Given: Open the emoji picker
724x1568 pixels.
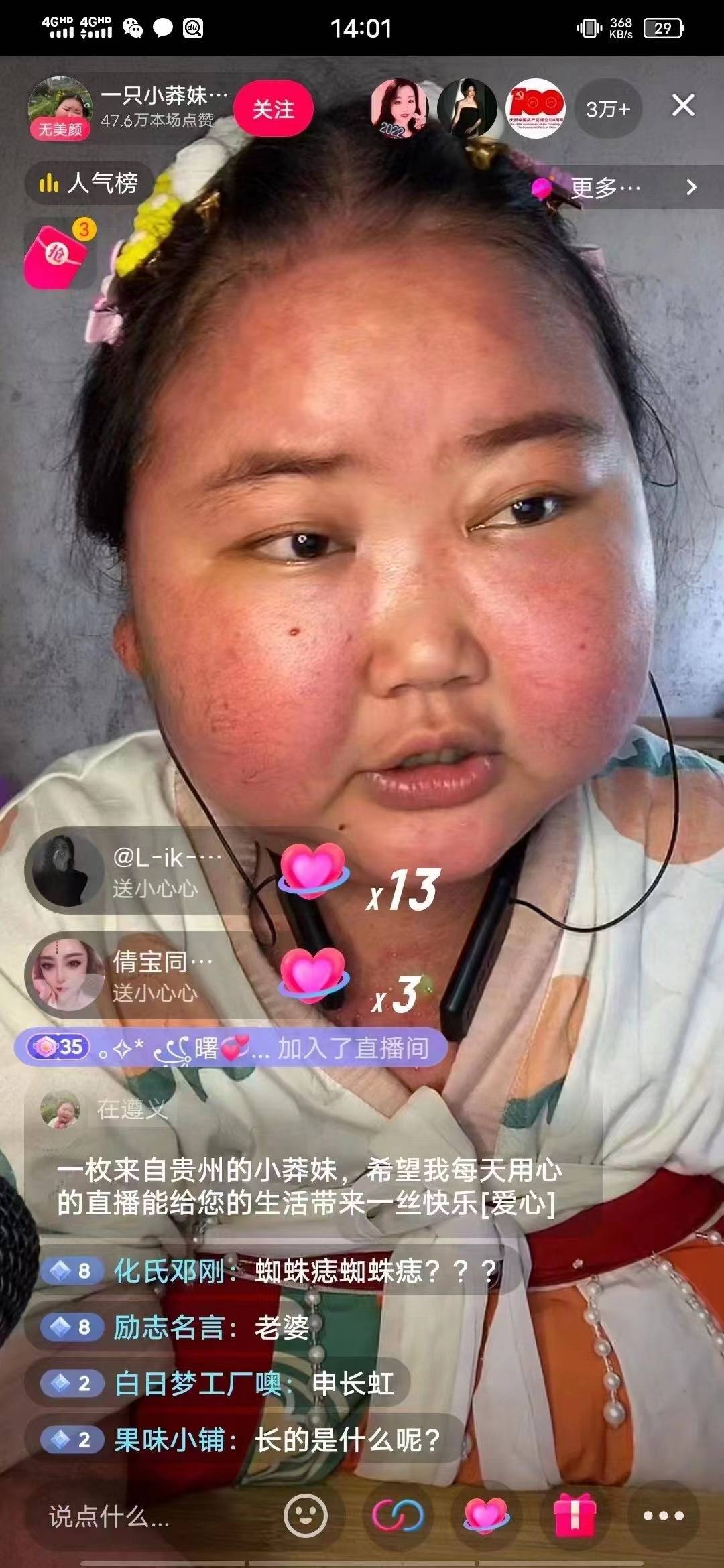Looking at the screenshot, I should click(306, 1515).
